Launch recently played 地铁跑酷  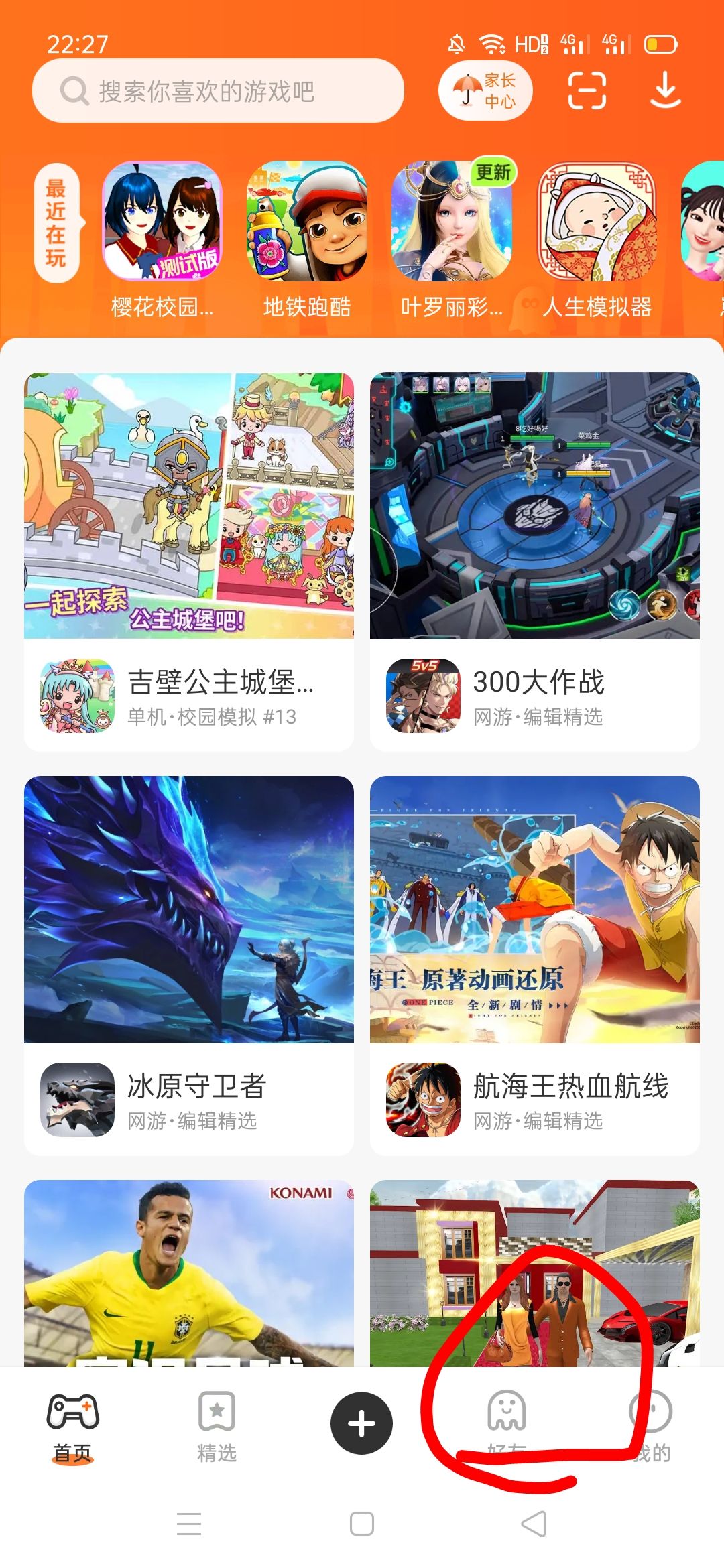coord(307,221)
